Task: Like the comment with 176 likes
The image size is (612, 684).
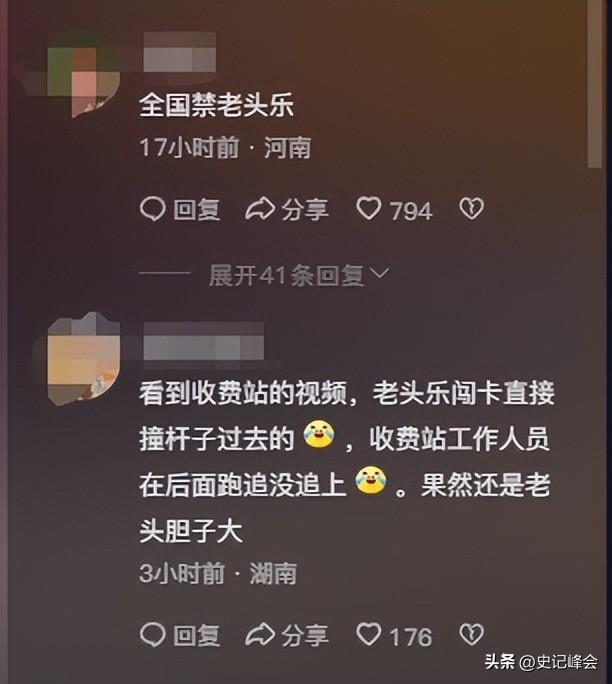Action: 394,635
